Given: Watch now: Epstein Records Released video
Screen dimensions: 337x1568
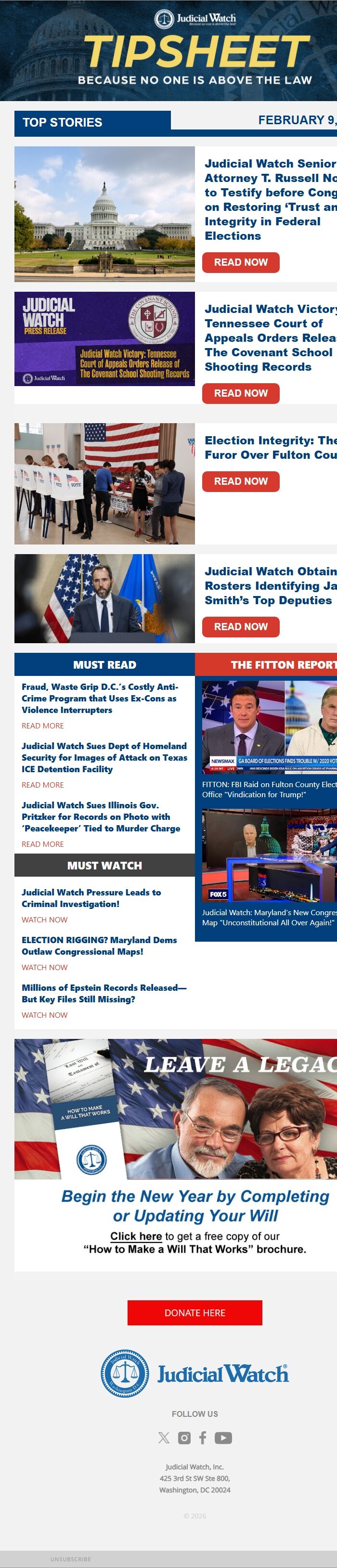Looking at the screenshot, I should click(x=44, y=1015).
